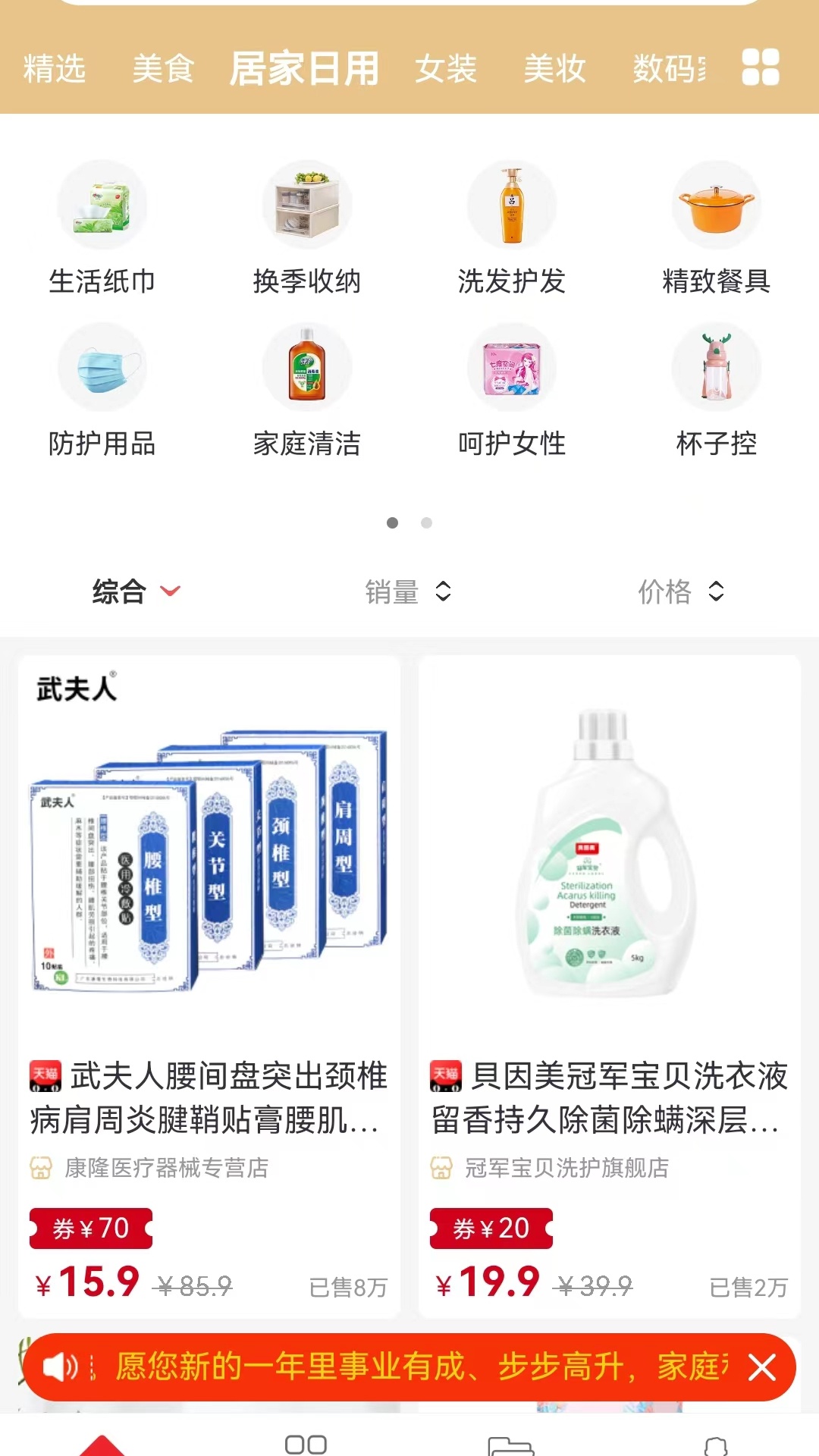Browse the 换季收纳 category
819x1456 pixels.
pyautogui.click(x=307, y=229)
